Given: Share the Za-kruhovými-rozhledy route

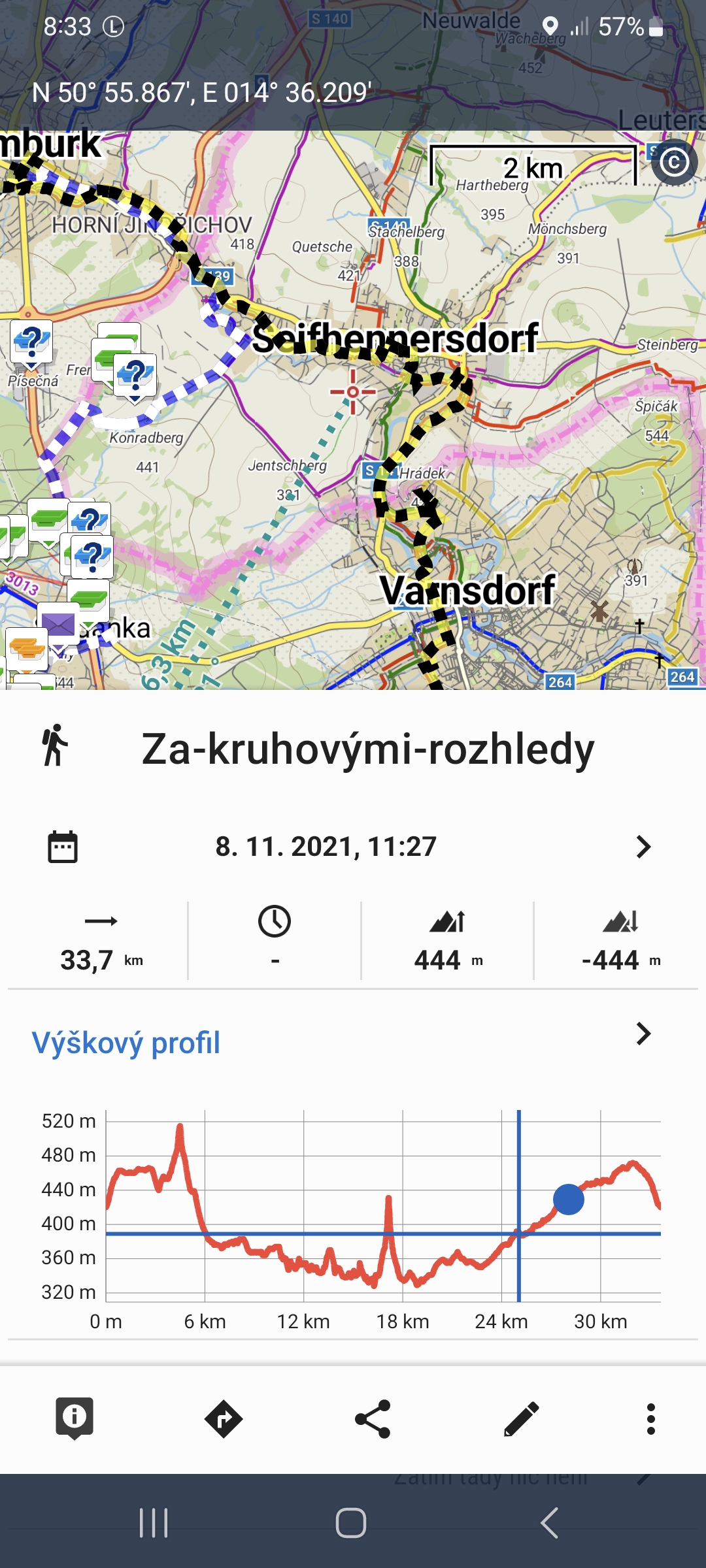Looking at the screenshot, I should point(373,1419).
